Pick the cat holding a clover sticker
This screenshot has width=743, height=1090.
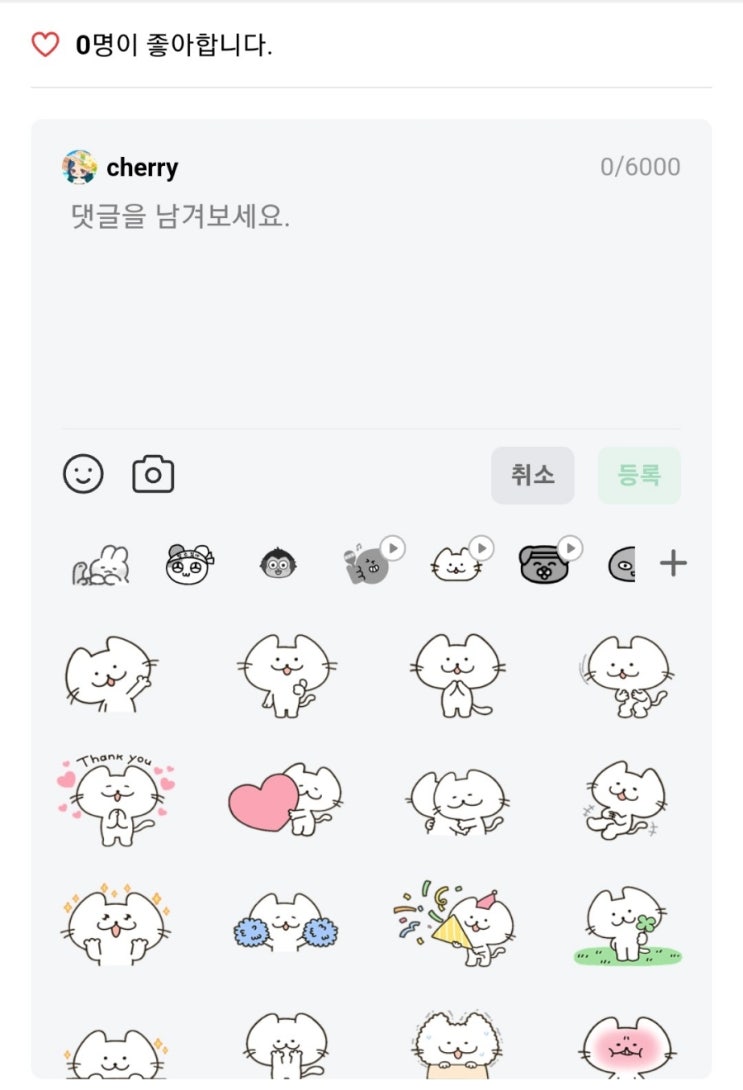click(x=628, y=924)
